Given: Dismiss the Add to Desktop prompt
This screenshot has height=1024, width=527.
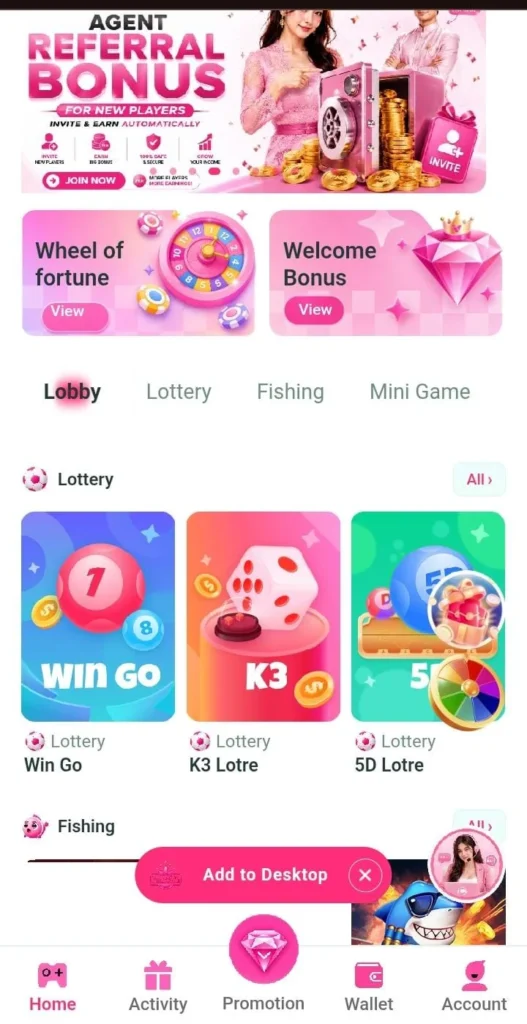Looking at the screenshot, I should click(x=365, y=875).
